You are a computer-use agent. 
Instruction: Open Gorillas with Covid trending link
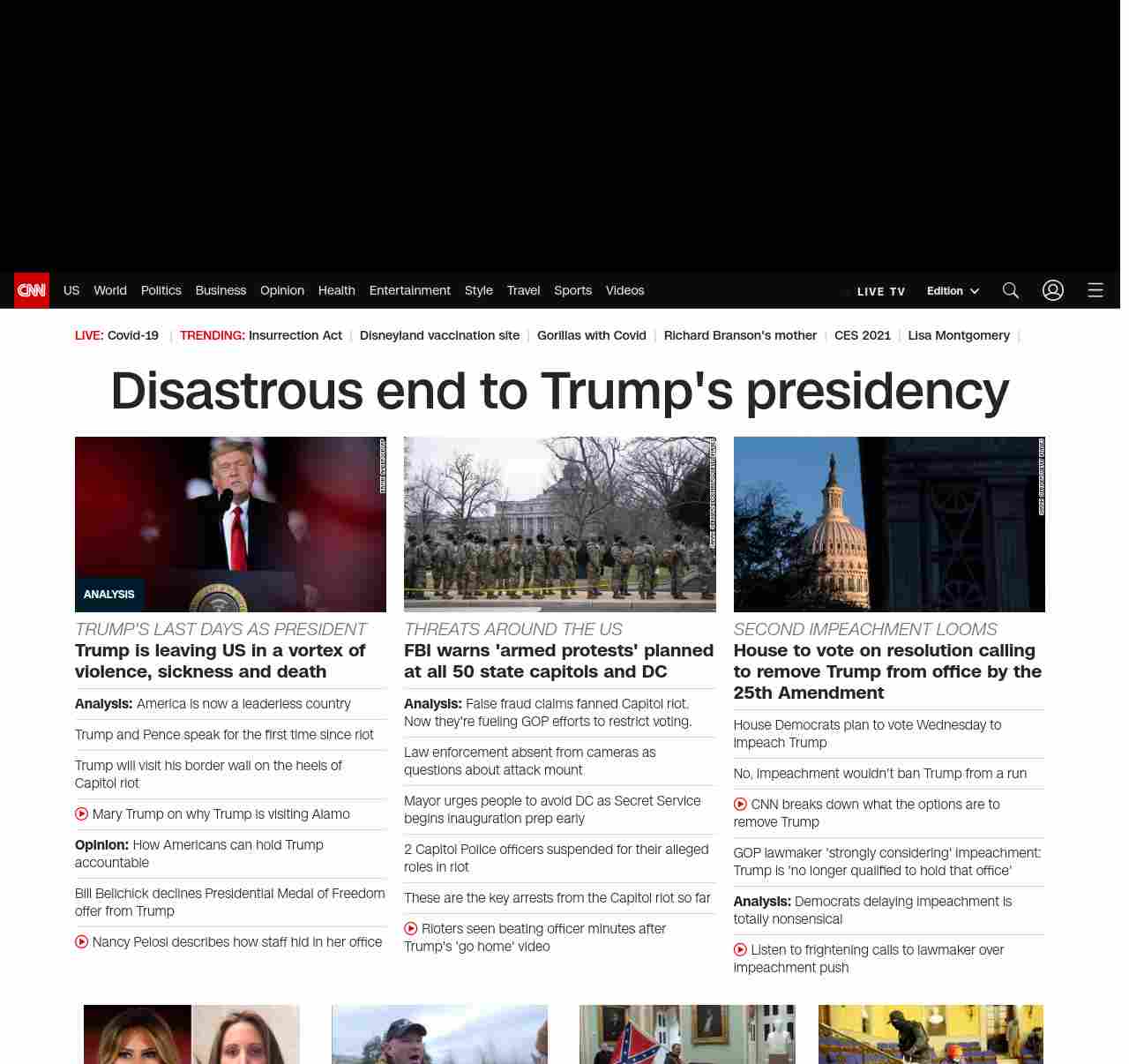pyautogui.click(x=591, y=335)
